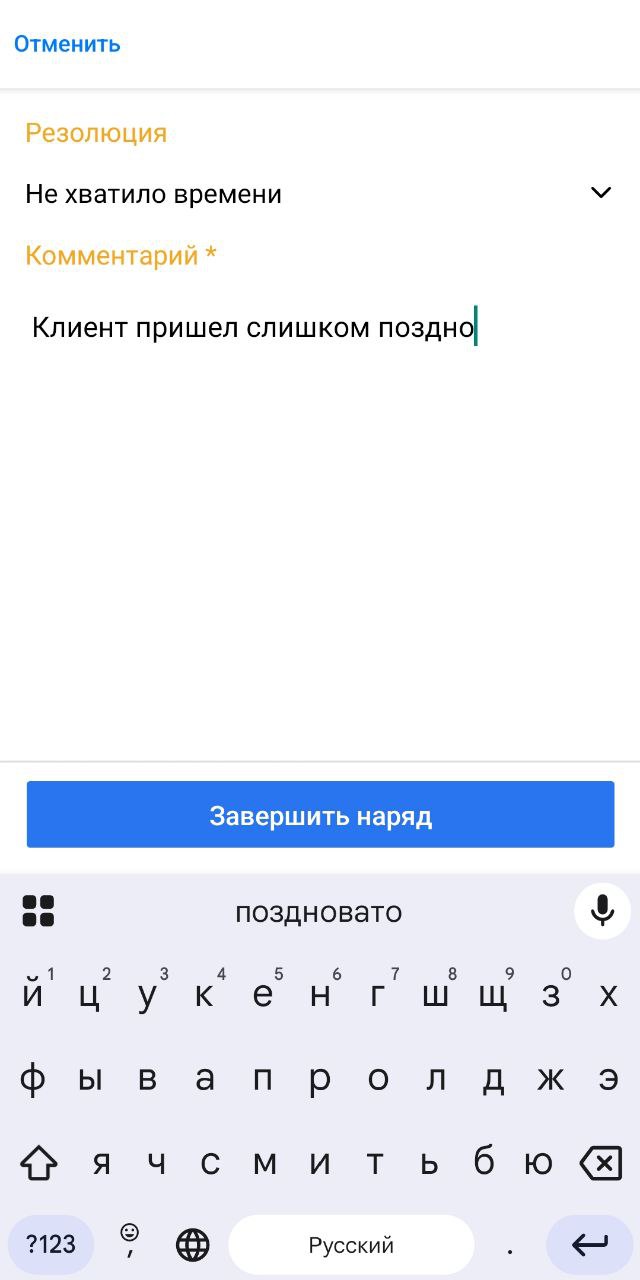Open the keyboard tools grid icon
This screenshot has height=1280, width=640.
coord(38,911)
